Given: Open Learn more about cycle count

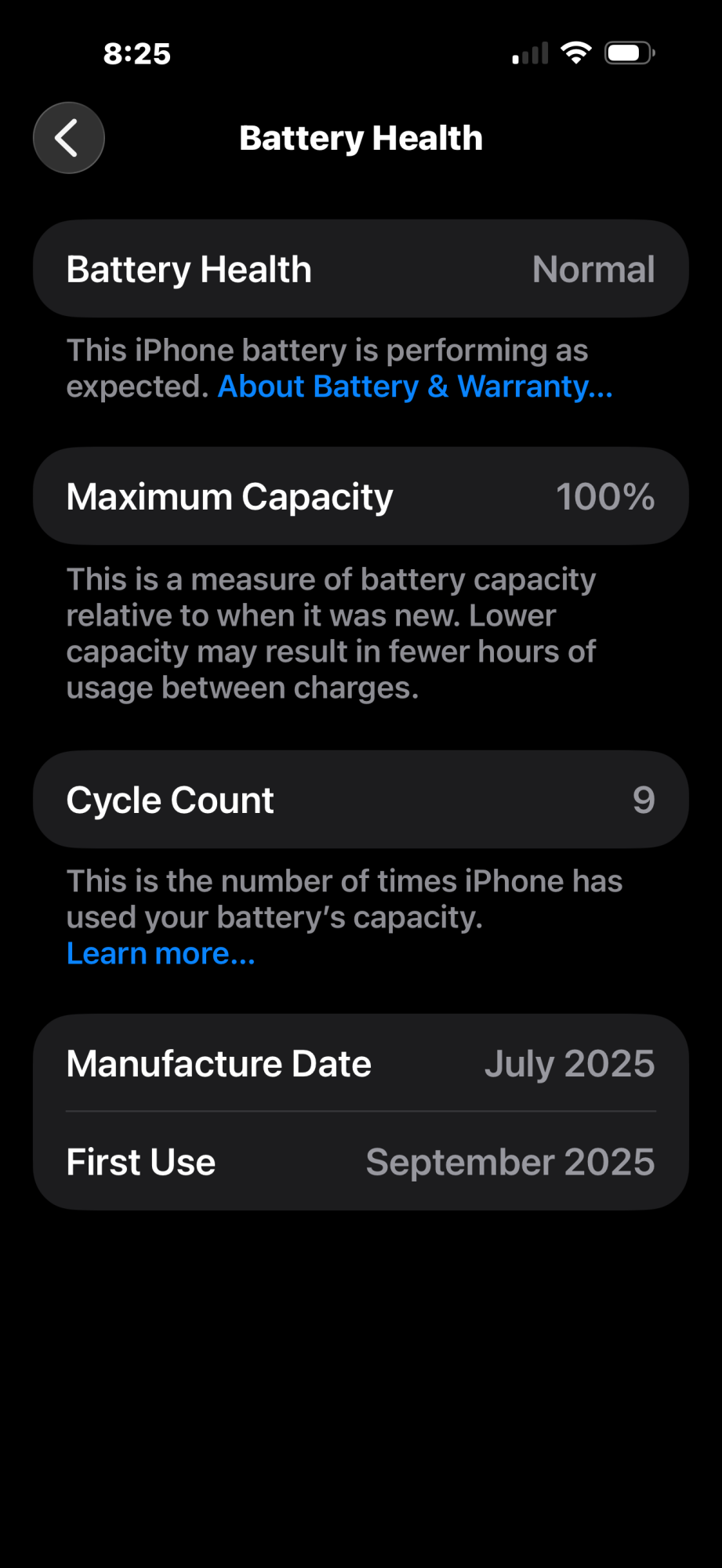Looking at the screenshot, I should tap(161, 954).
